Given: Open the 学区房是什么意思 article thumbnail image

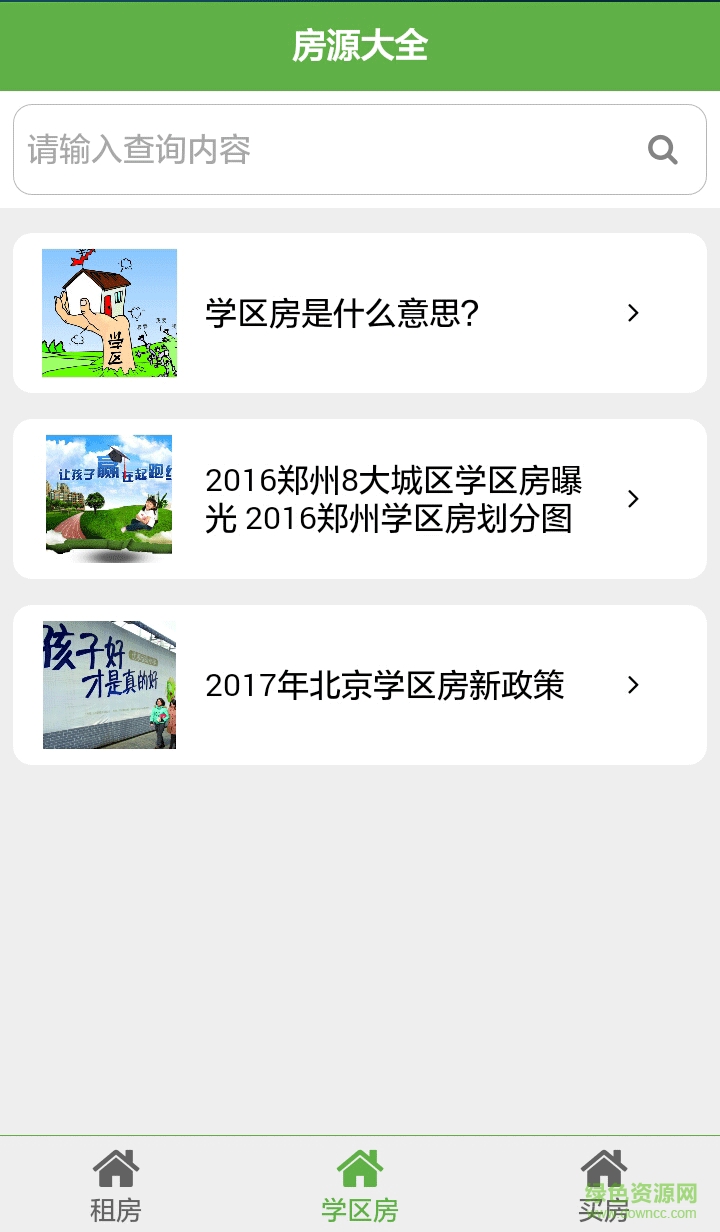Looking at the screenshot, I should click(x=109, y=312).
